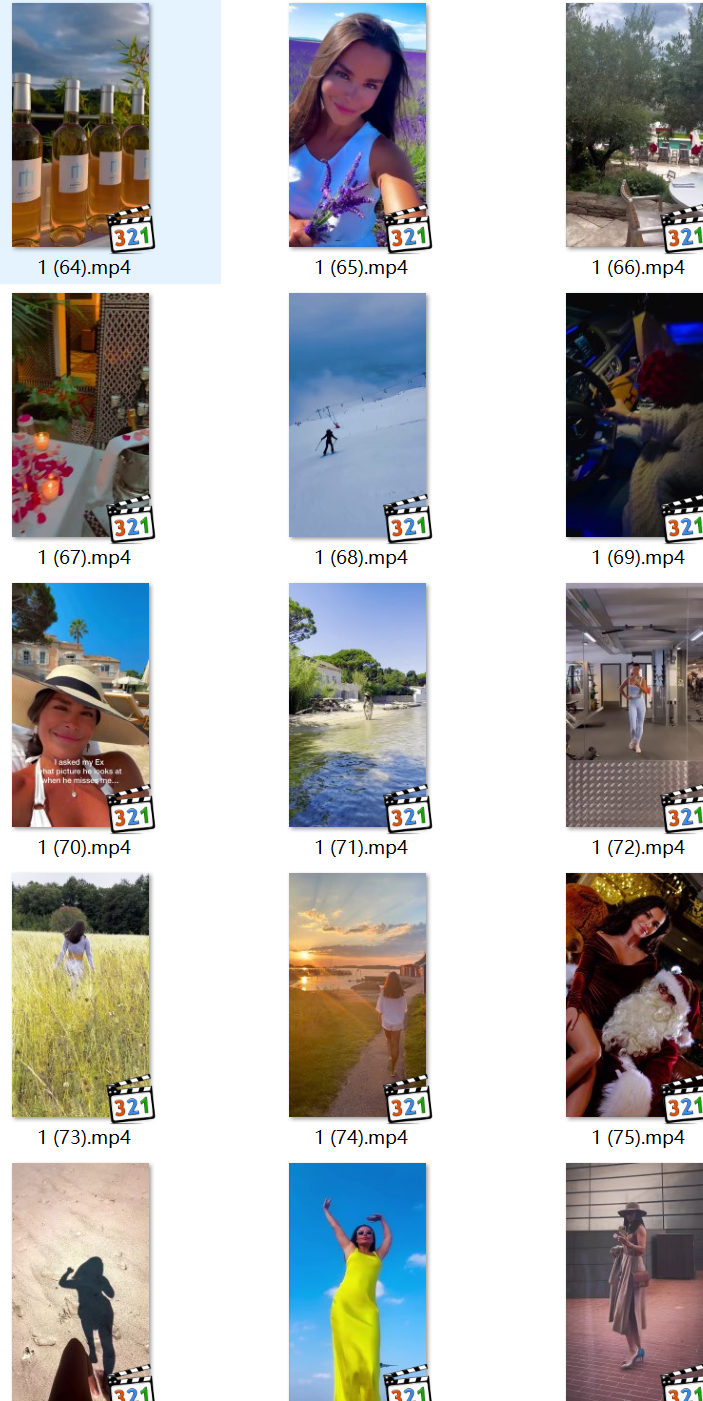Click the file 1 (75).mp4
This screenshot has height=1401, width=703.
(x=634, y=995)
